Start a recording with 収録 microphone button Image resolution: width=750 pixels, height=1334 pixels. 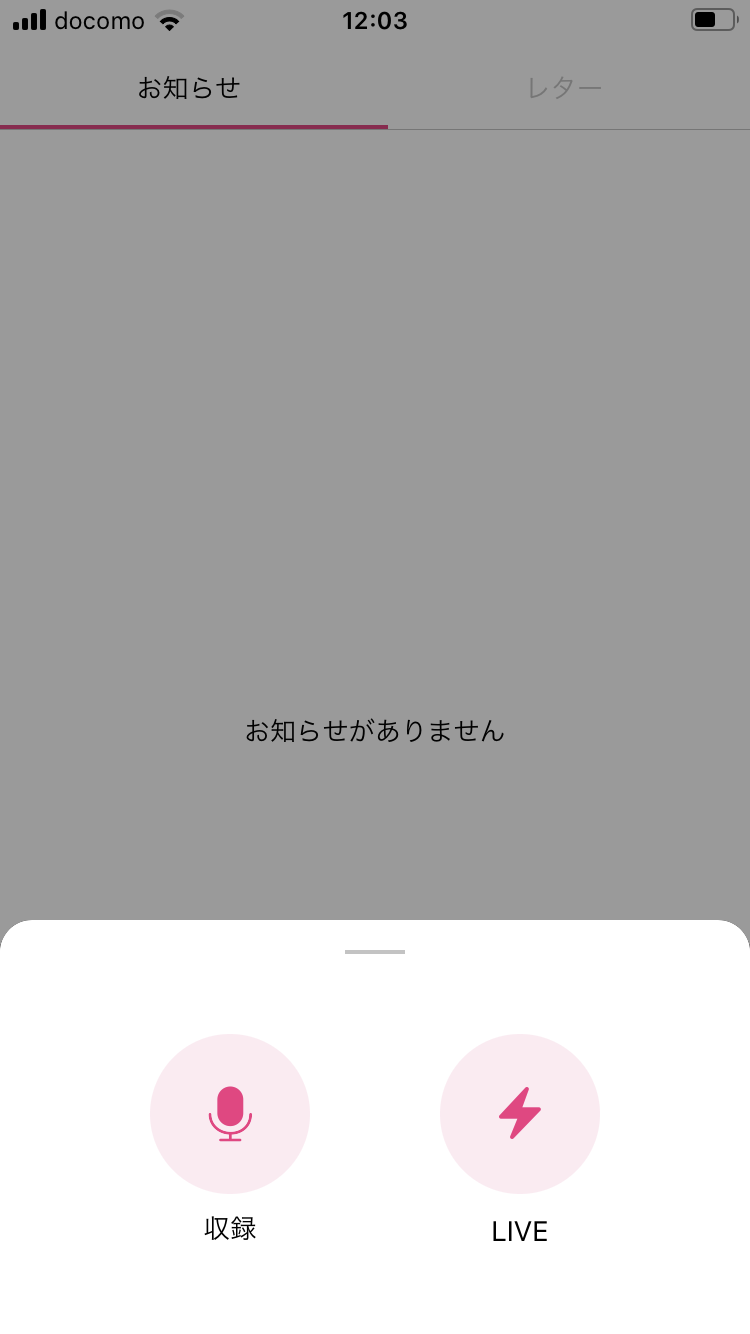[x=230, y=1113]
